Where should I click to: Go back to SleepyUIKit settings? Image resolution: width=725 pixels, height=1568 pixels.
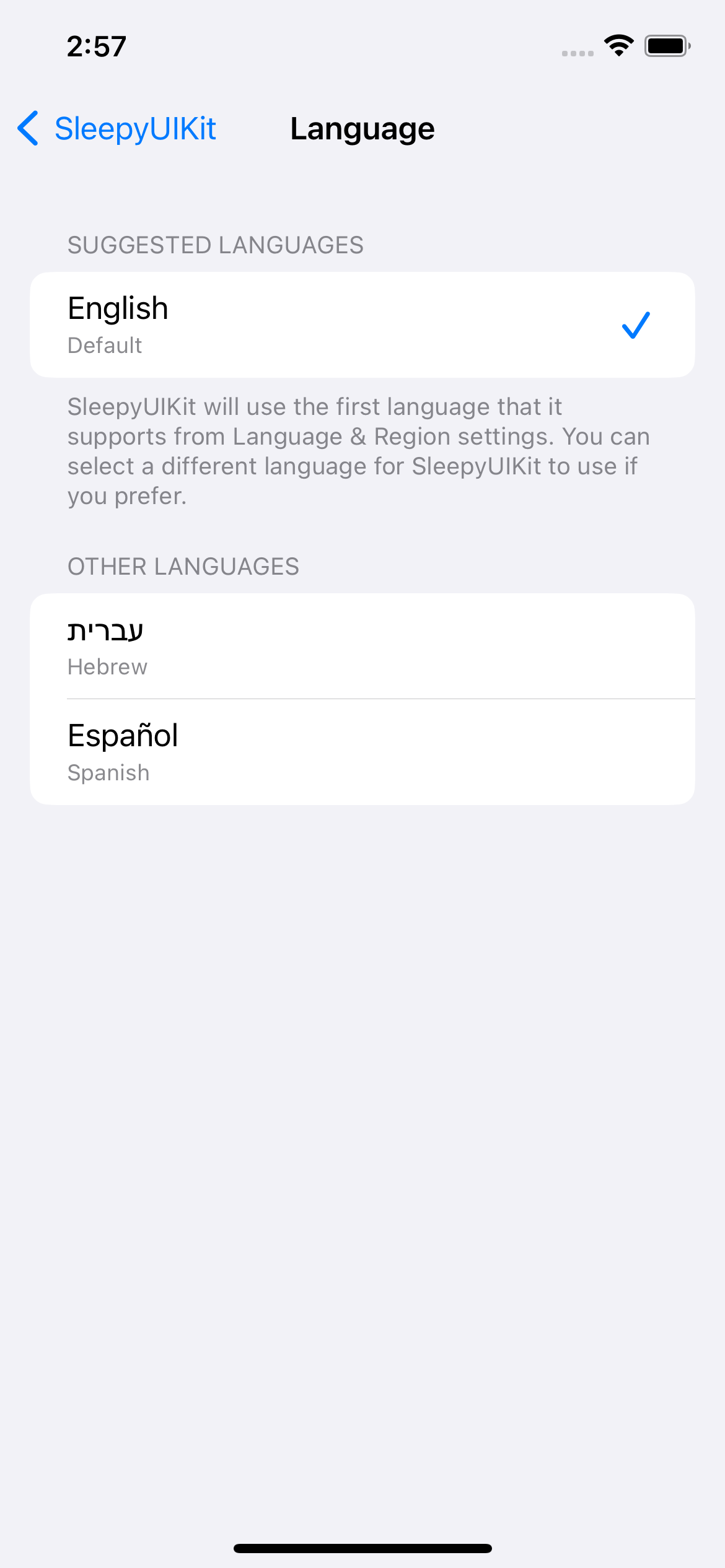tap(118, 129)
